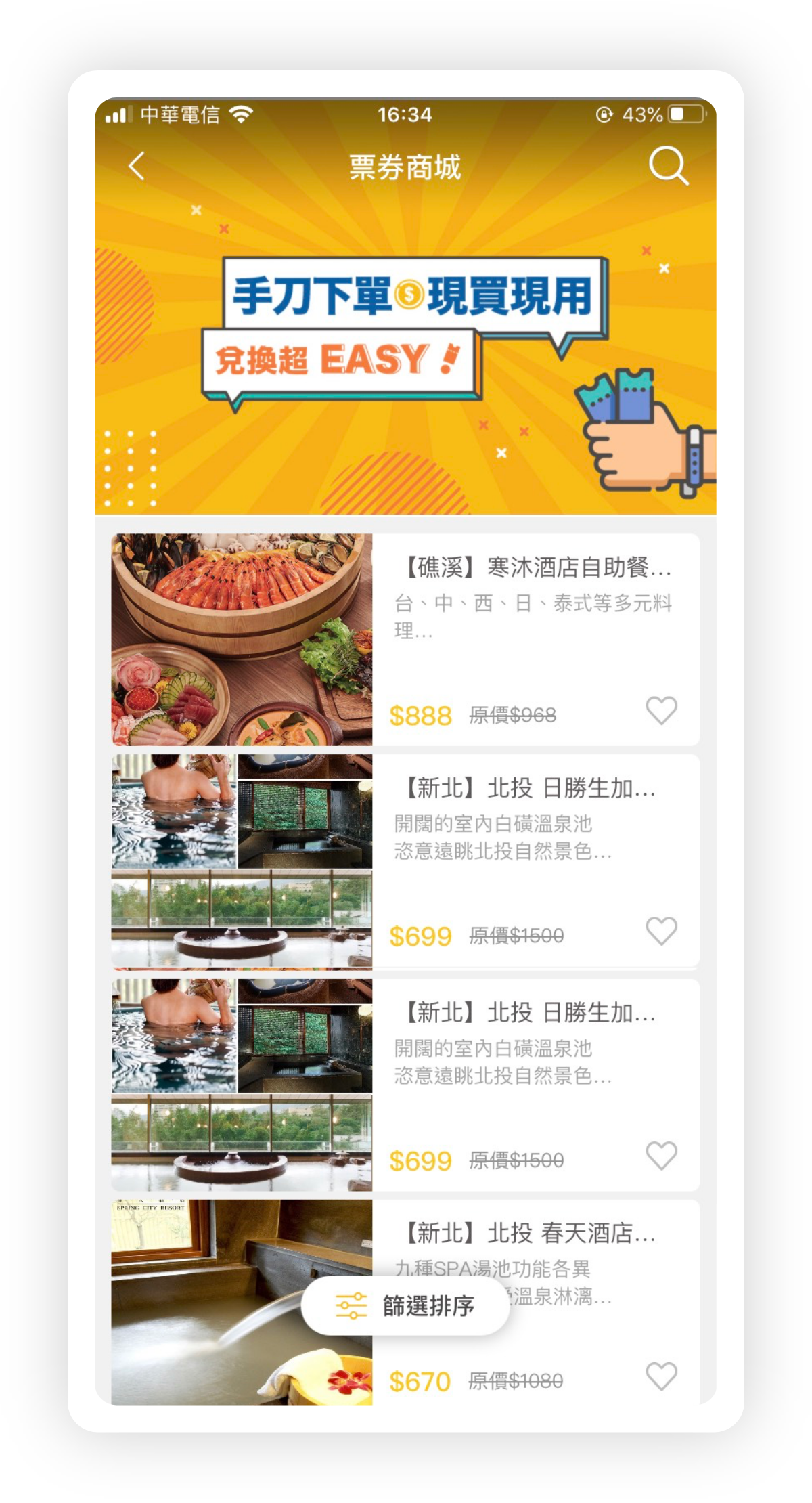Favorite the 寒沐酒店自助餐 $888 item

(x=661, y=711)
